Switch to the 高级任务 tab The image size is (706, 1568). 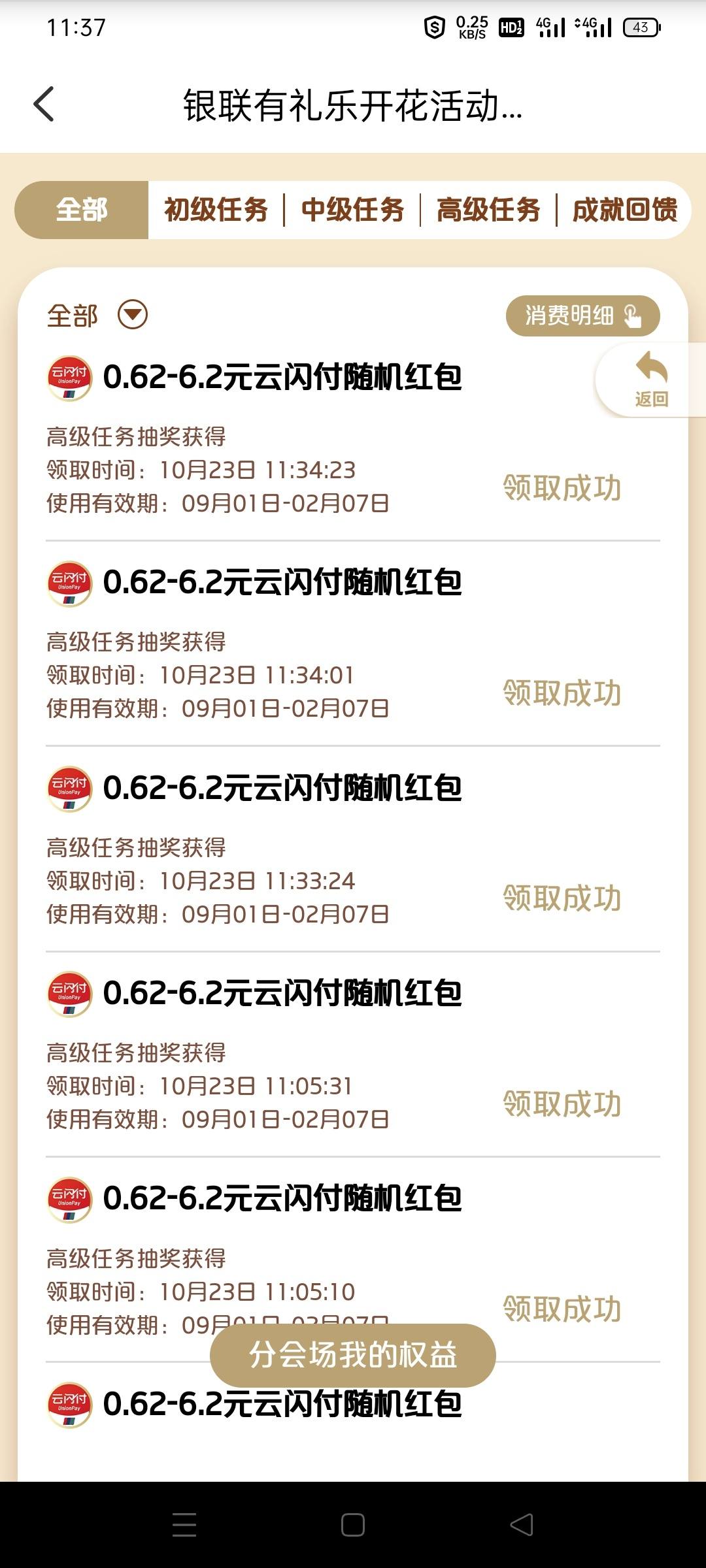pyautogui.click(x=488, y=210)
